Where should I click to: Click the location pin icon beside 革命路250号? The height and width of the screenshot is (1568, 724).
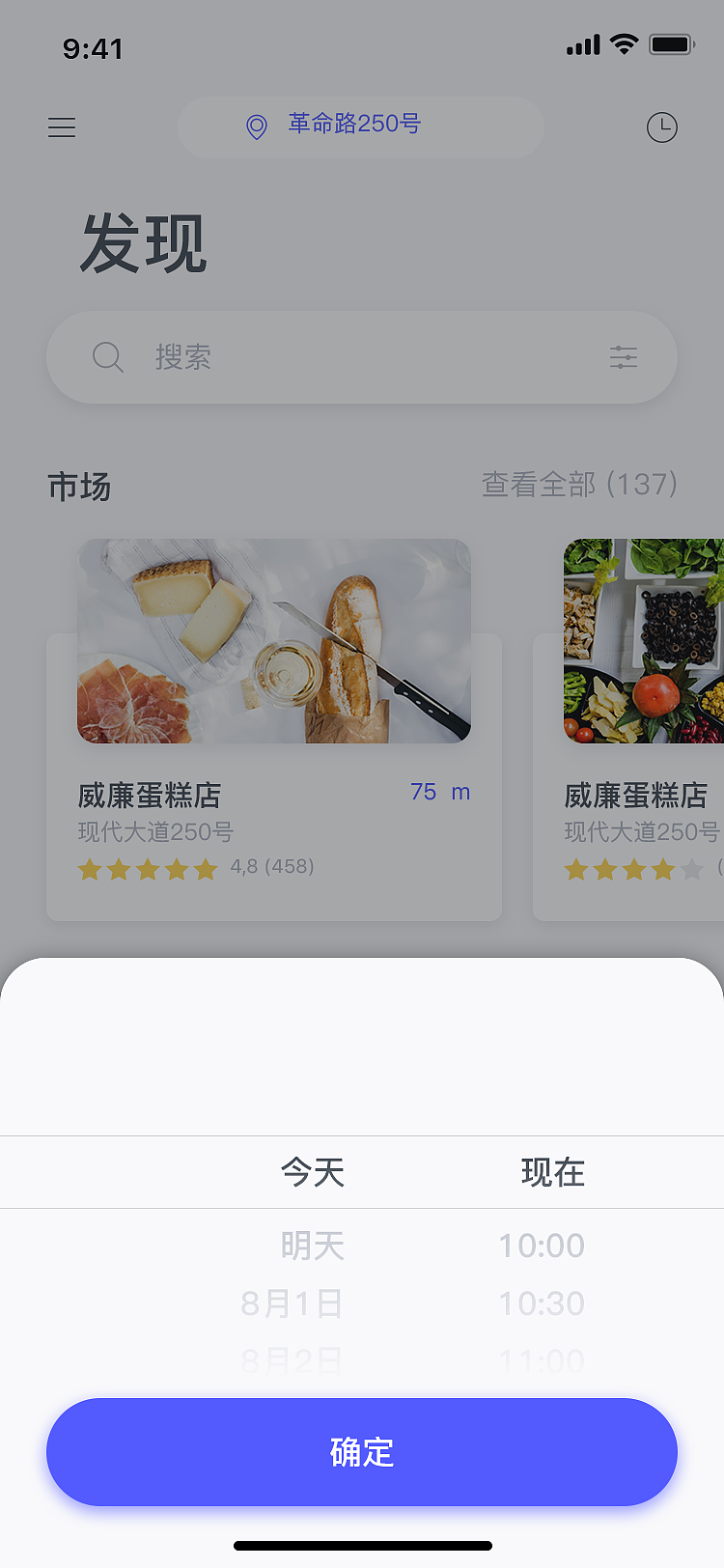click(255, 127)
